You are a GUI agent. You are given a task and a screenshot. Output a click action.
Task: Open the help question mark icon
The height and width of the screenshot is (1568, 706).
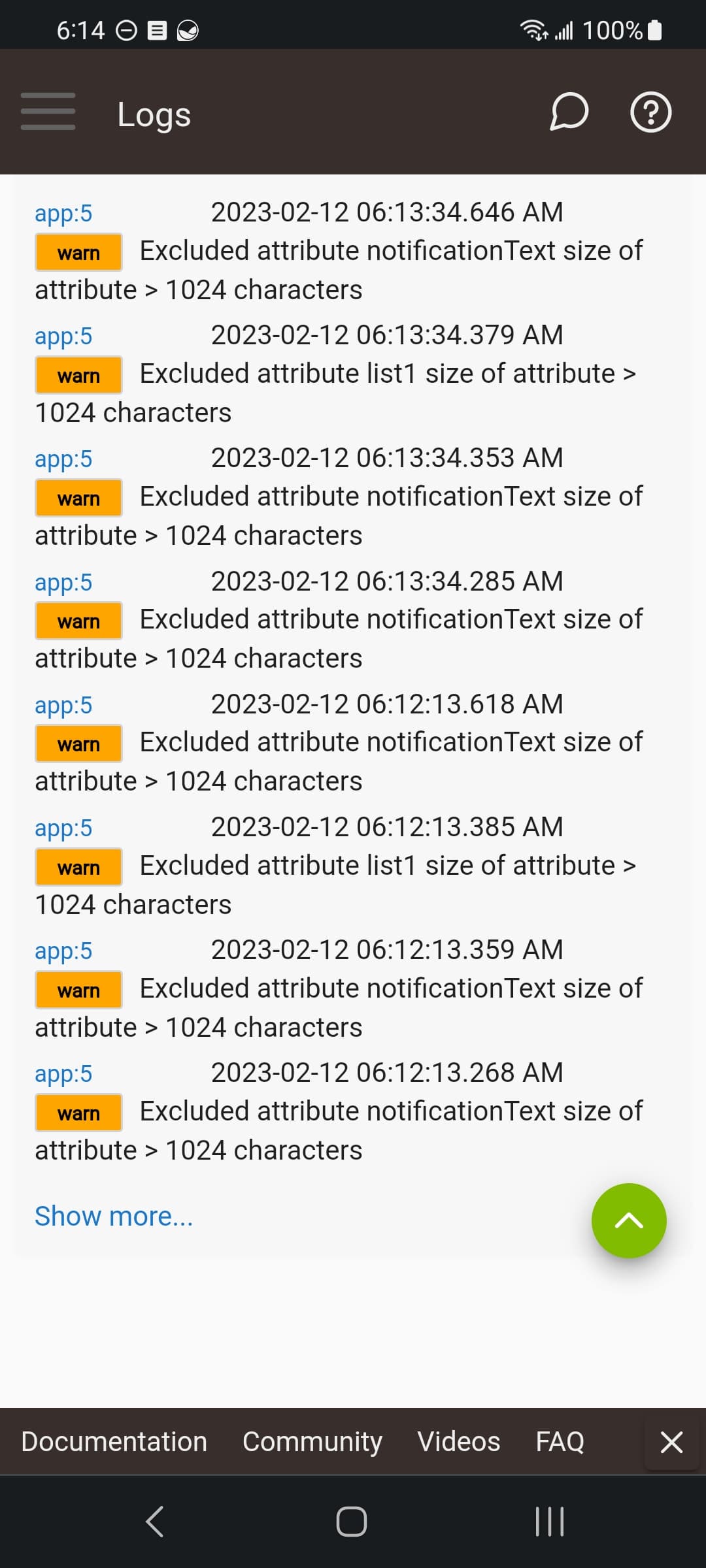(650, 112)
